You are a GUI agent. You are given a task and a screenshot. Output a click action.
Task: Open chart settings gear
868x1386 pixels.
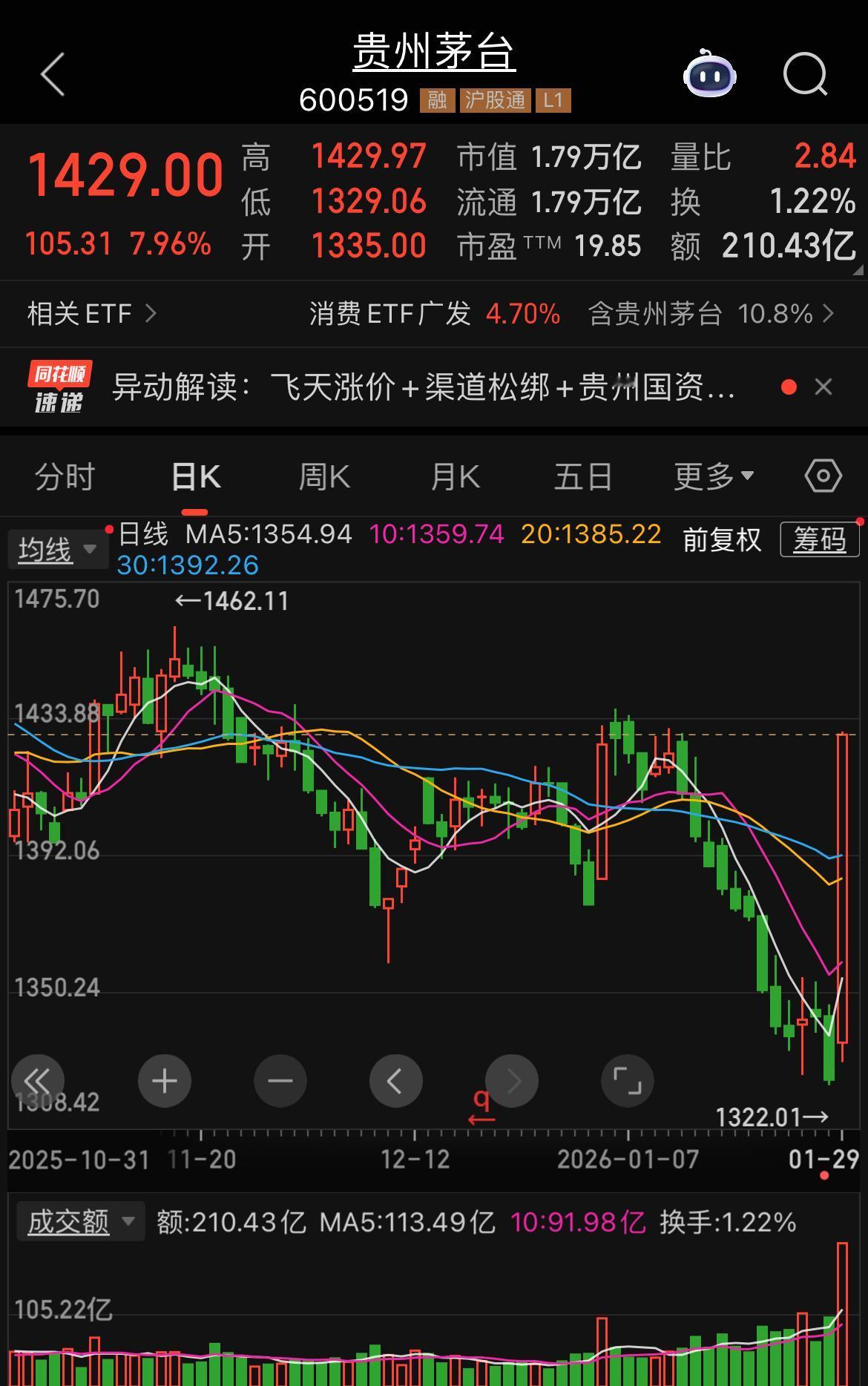(x=823, y=476)
